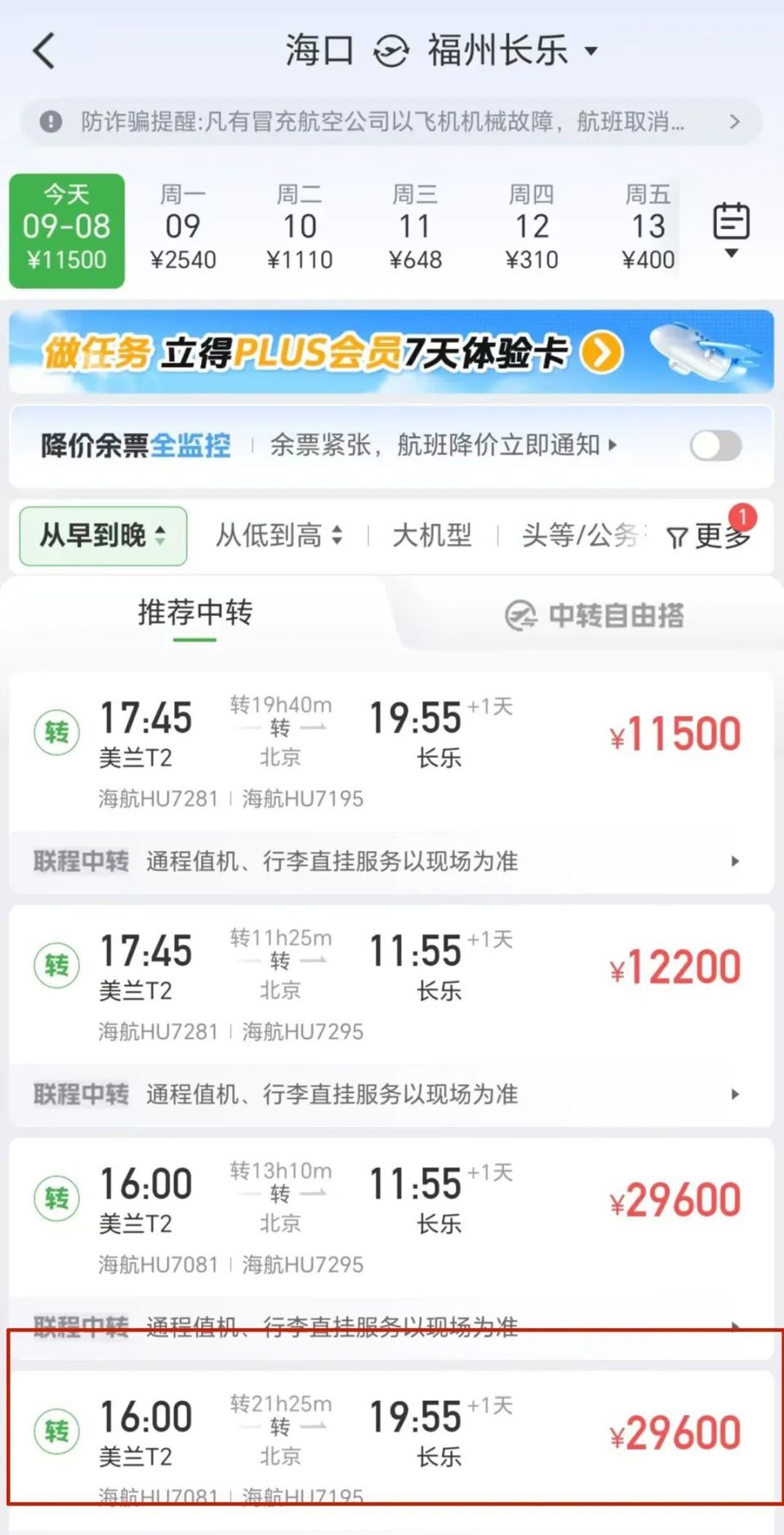
Task: Switch to the 中转自由搭 tab
Action: [595, 615]
